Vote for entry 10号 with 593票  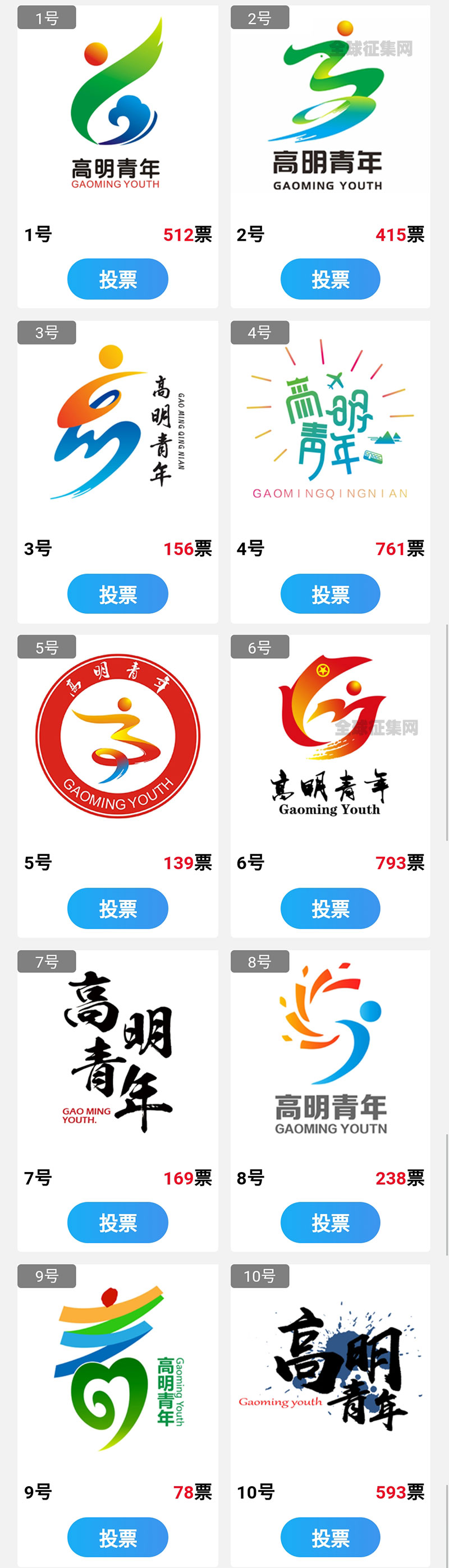tap(330, 1538)
